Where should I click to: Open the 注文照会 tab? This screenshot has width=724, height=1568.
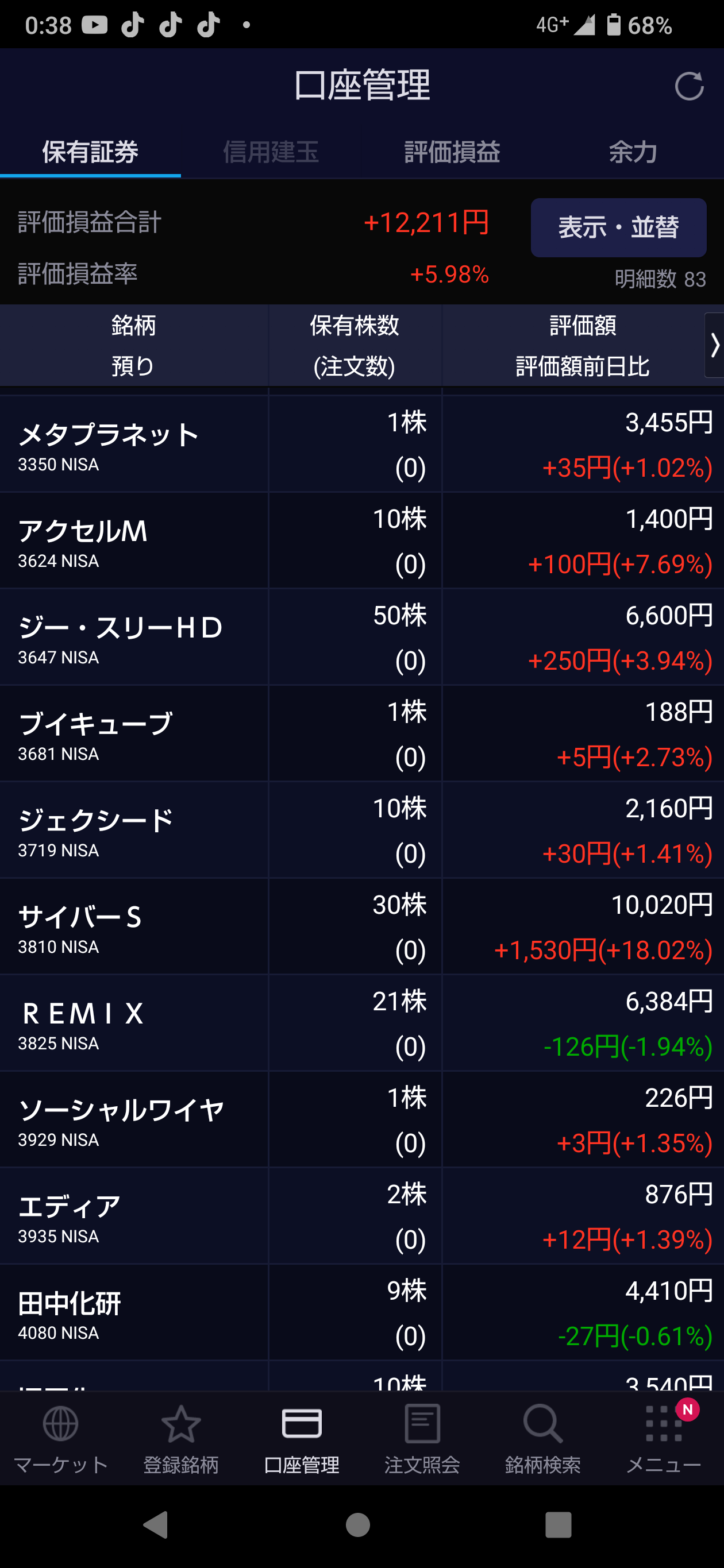[422, 1439]
